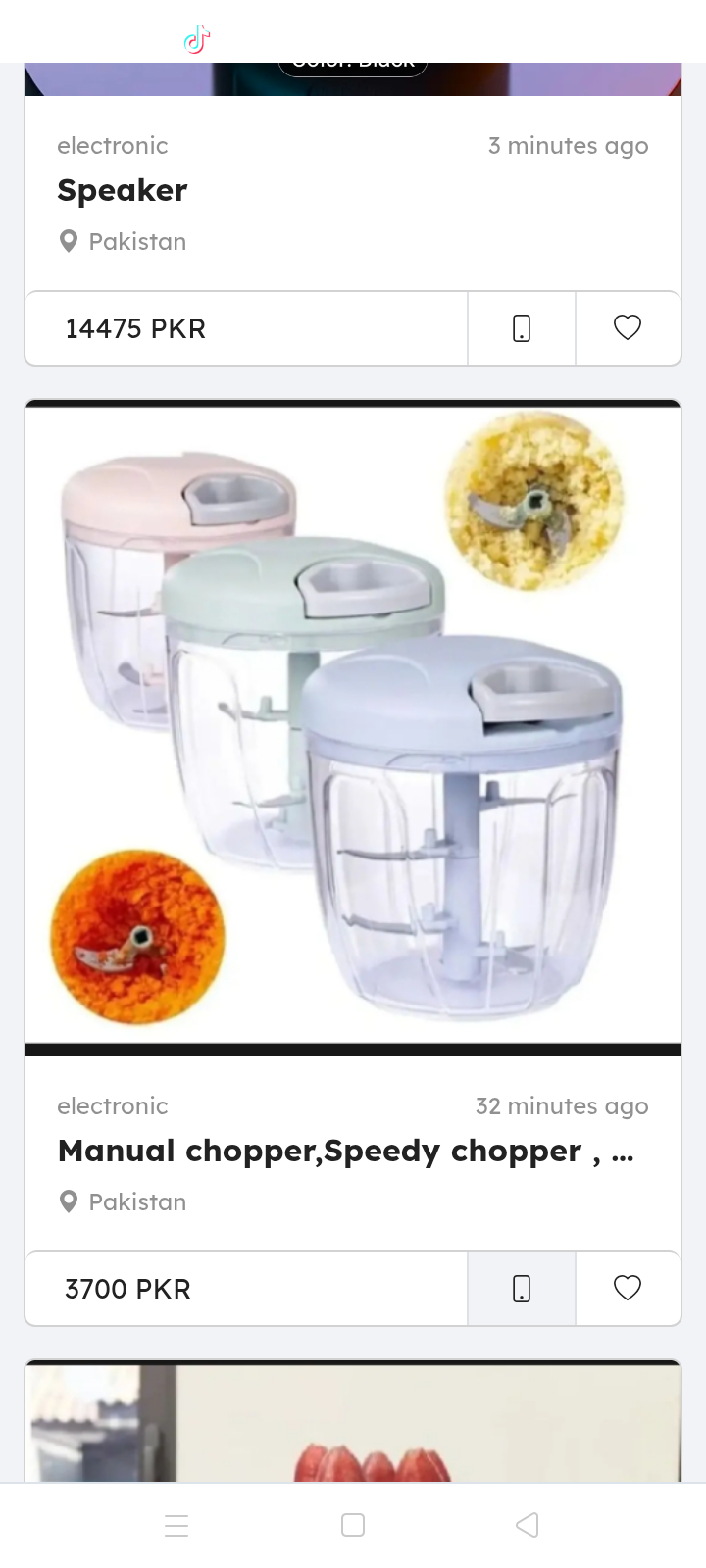706x1568 pixels.
Task: Open the Speaker listing
Action: click(x=123, y=190)
